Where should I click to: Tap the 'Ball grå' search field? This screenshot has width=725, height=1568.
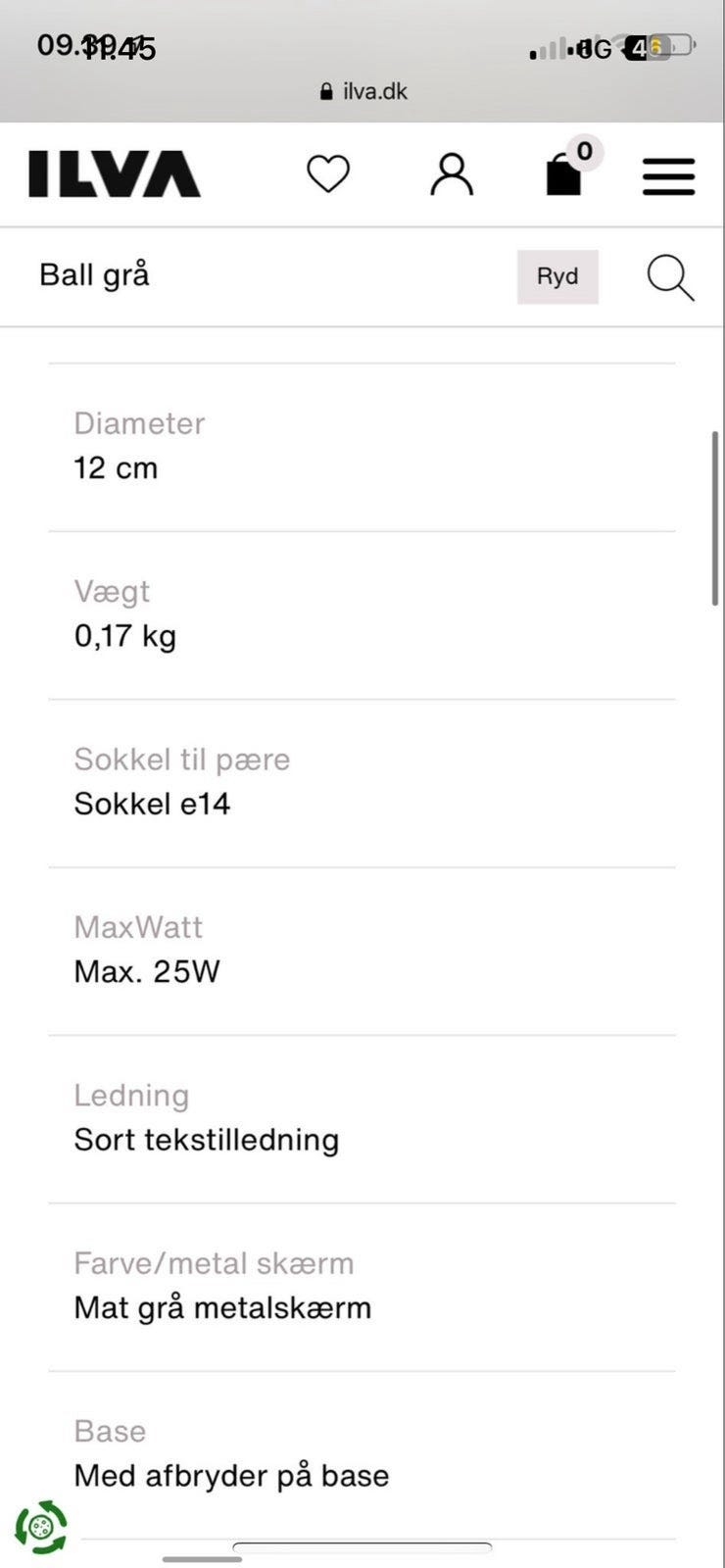pos(265,275)
